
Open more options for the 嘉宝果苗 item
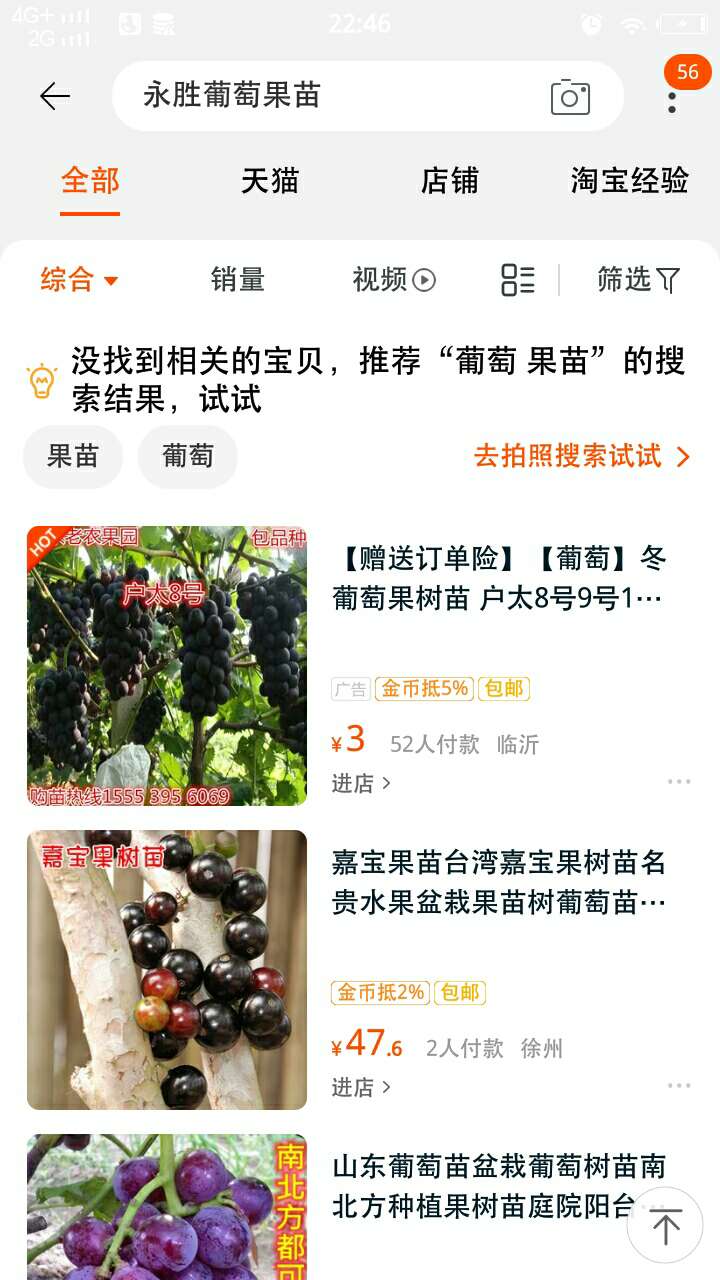tap(679, 1086)
